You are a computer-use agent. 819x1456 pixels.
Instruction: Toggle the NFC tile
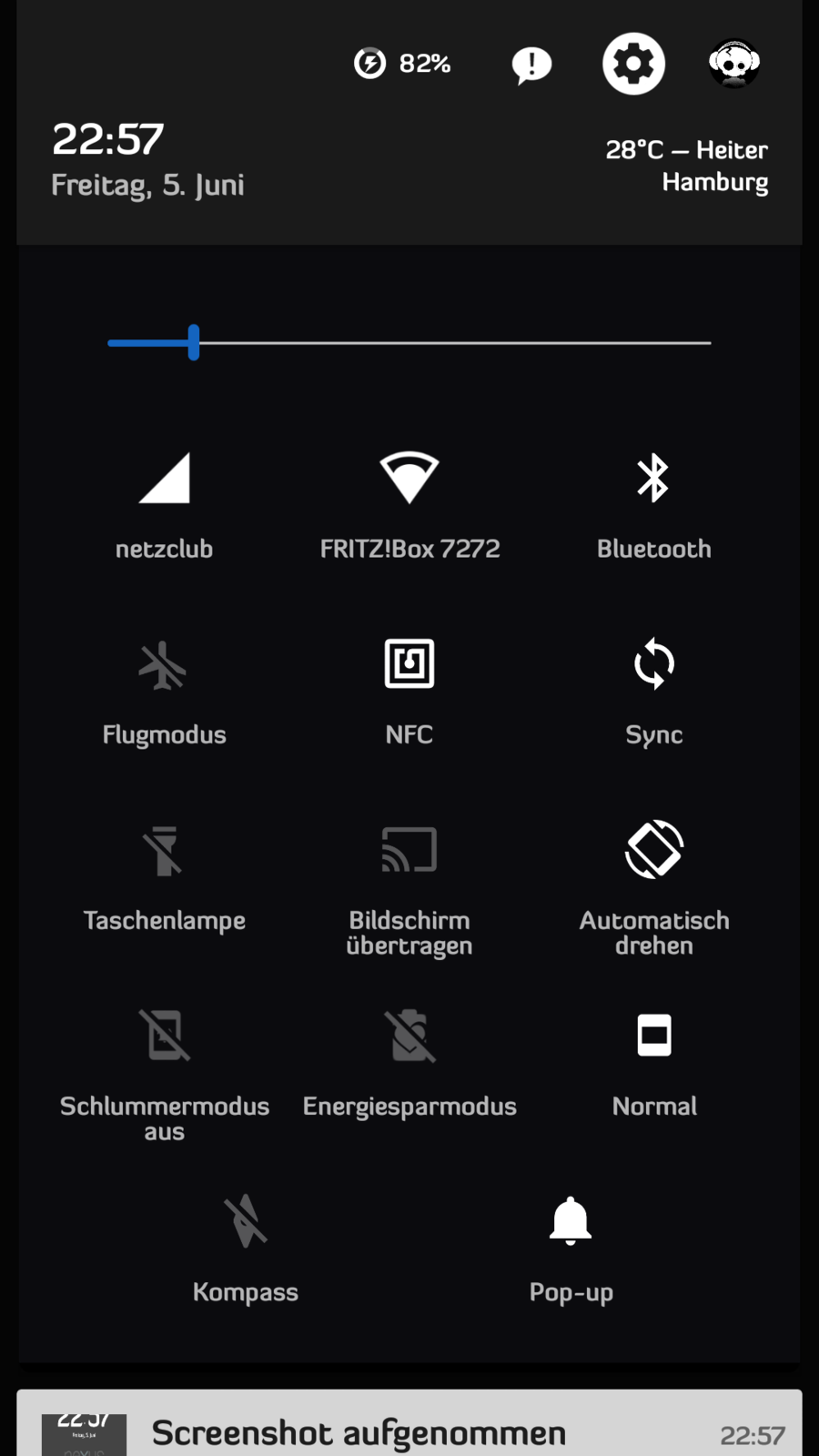point(409,664)
